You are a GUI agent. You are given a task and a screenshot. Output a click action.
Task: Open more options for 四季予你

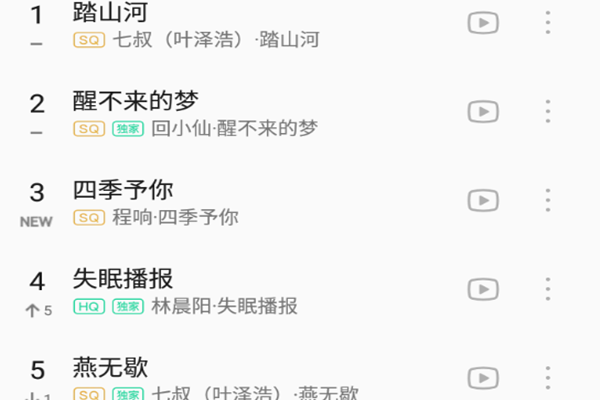(x=547, y=200)
